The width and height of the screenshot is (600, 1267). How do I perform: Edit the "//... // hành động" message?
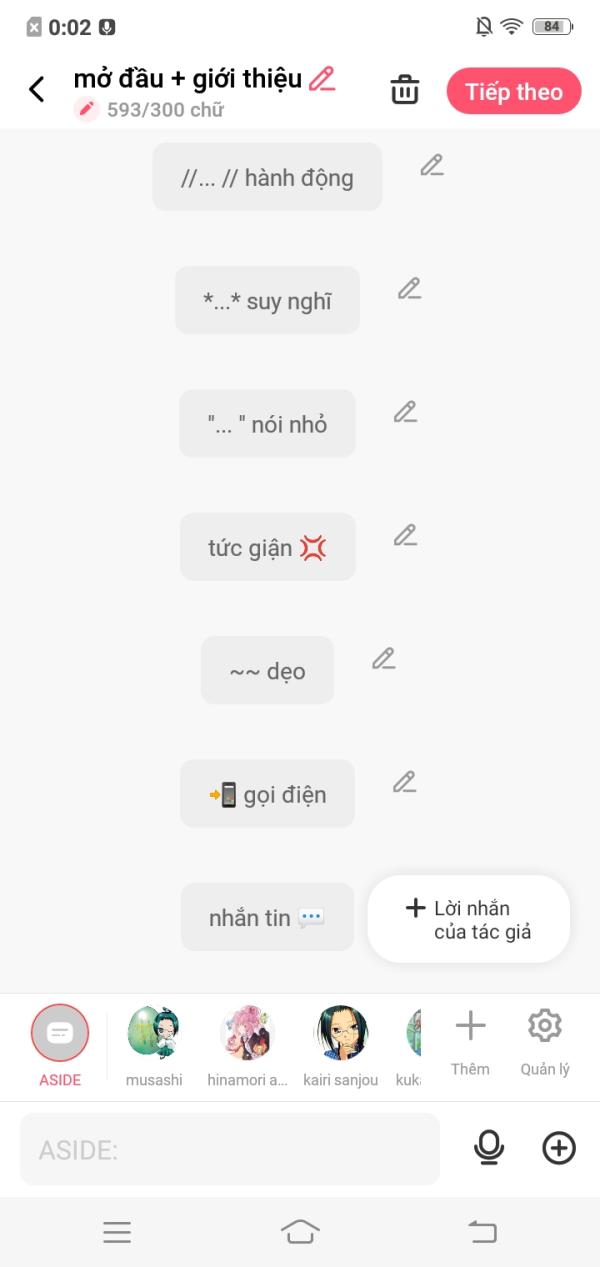(x=432, y=166)
